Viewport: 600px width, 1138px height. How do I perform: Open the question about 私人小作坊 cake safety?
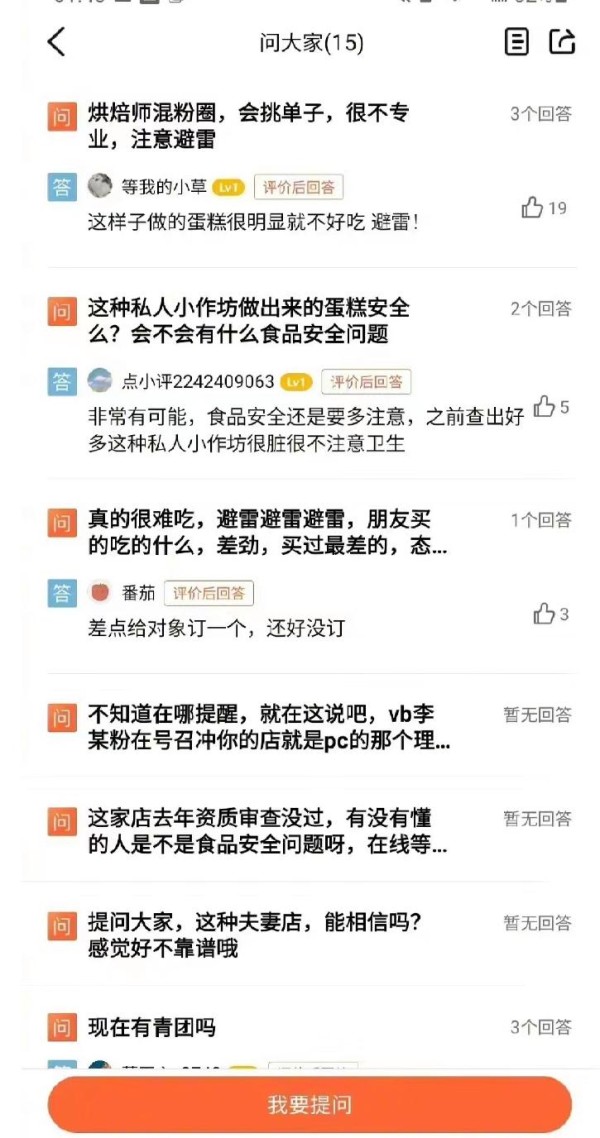pyautogui.click(x=250, y=321)
